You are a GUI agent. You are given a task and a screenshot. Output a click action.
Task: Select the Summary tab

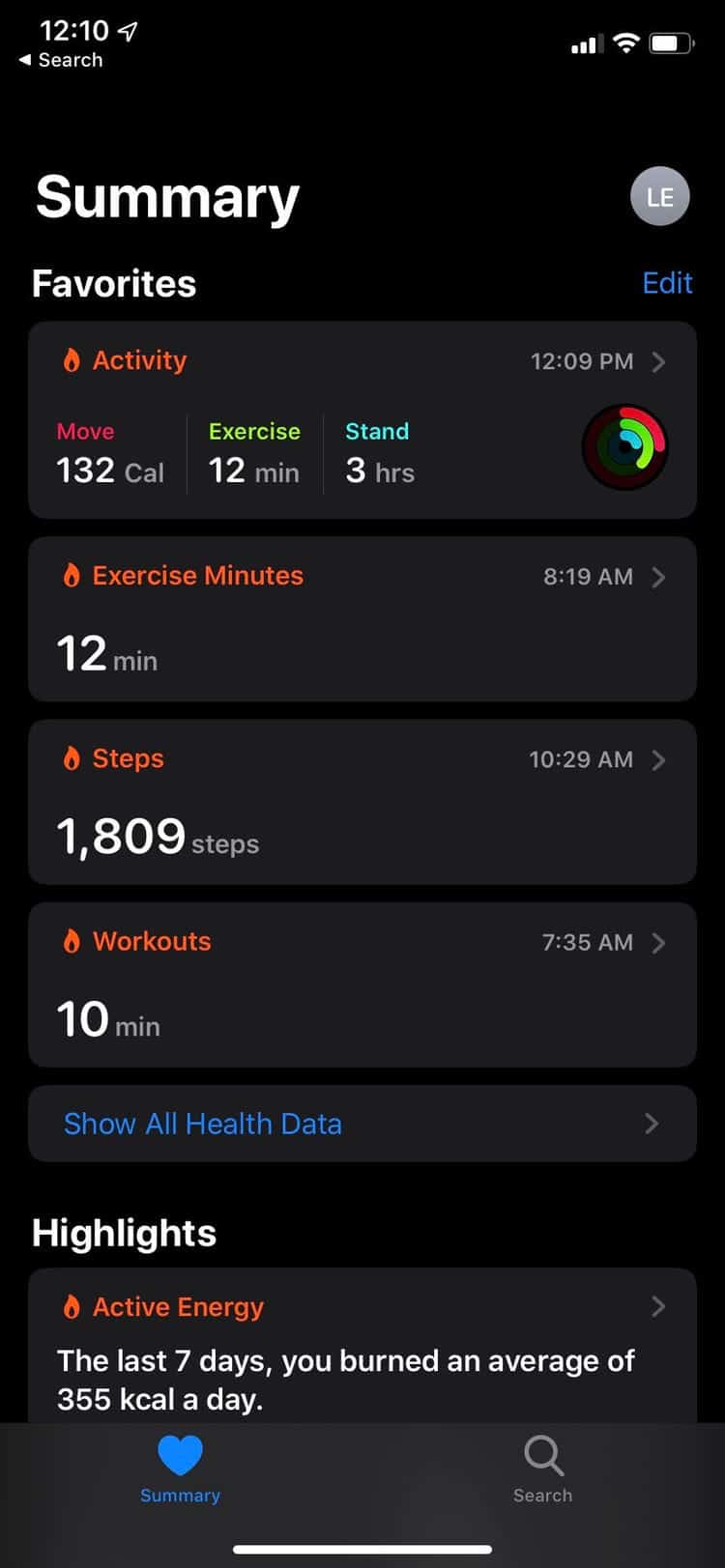(181, 1468)
